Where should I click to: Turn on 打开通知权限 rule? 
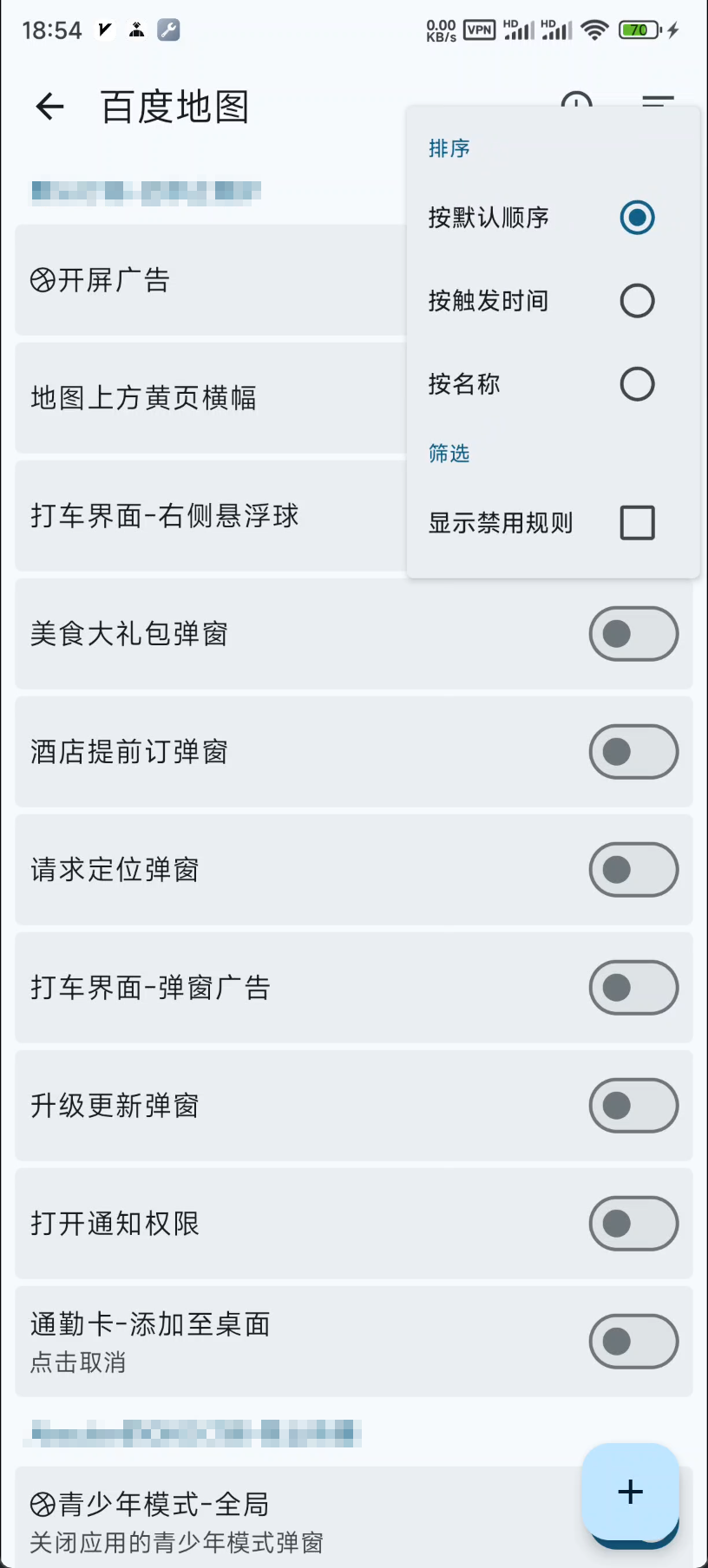tap(633, 1224)
